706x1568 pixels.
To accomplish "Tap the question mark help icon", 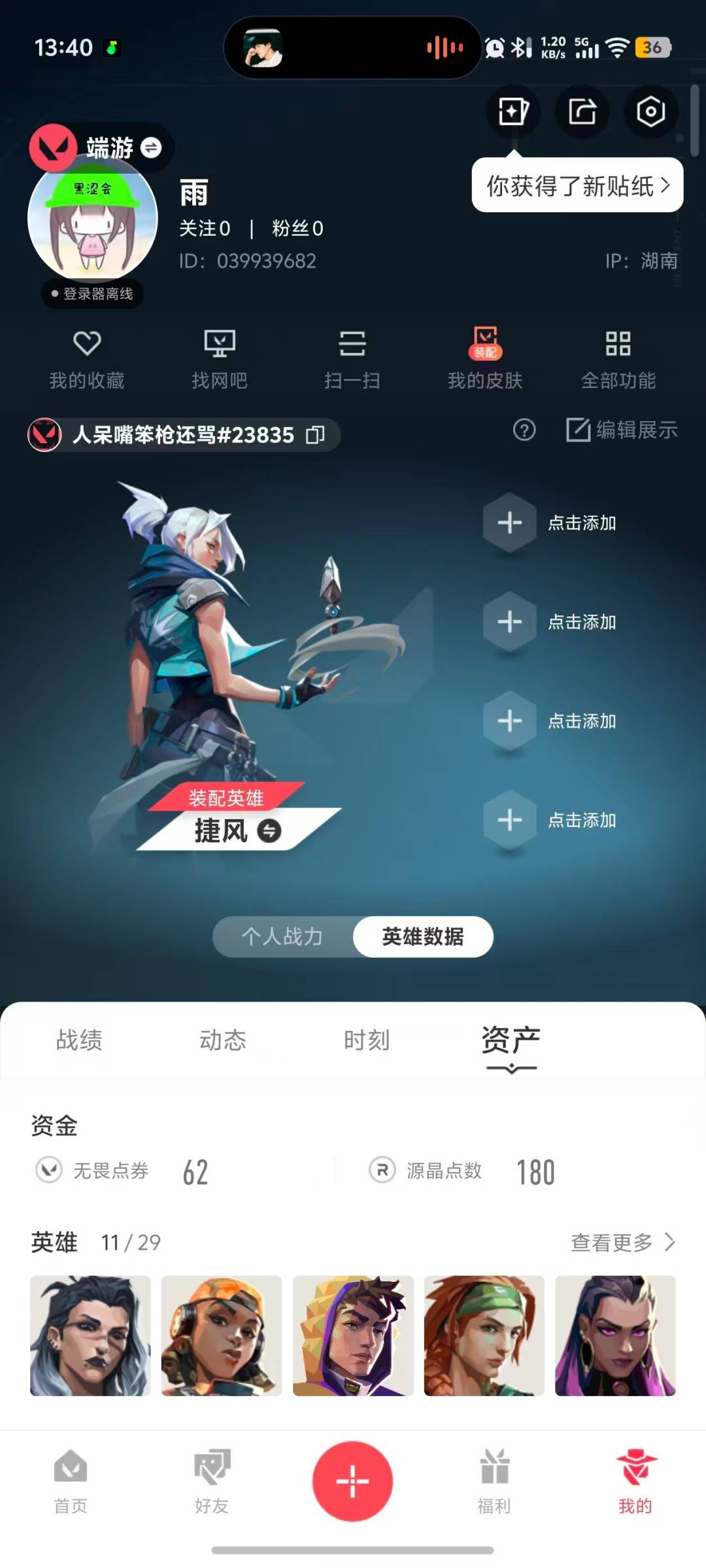I will (x=524, y=431).
